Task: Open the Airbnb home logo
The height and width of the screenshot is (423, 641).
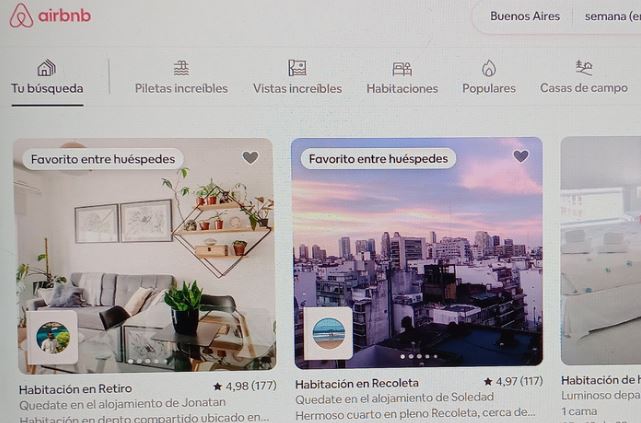Action: tap(50, 15)
